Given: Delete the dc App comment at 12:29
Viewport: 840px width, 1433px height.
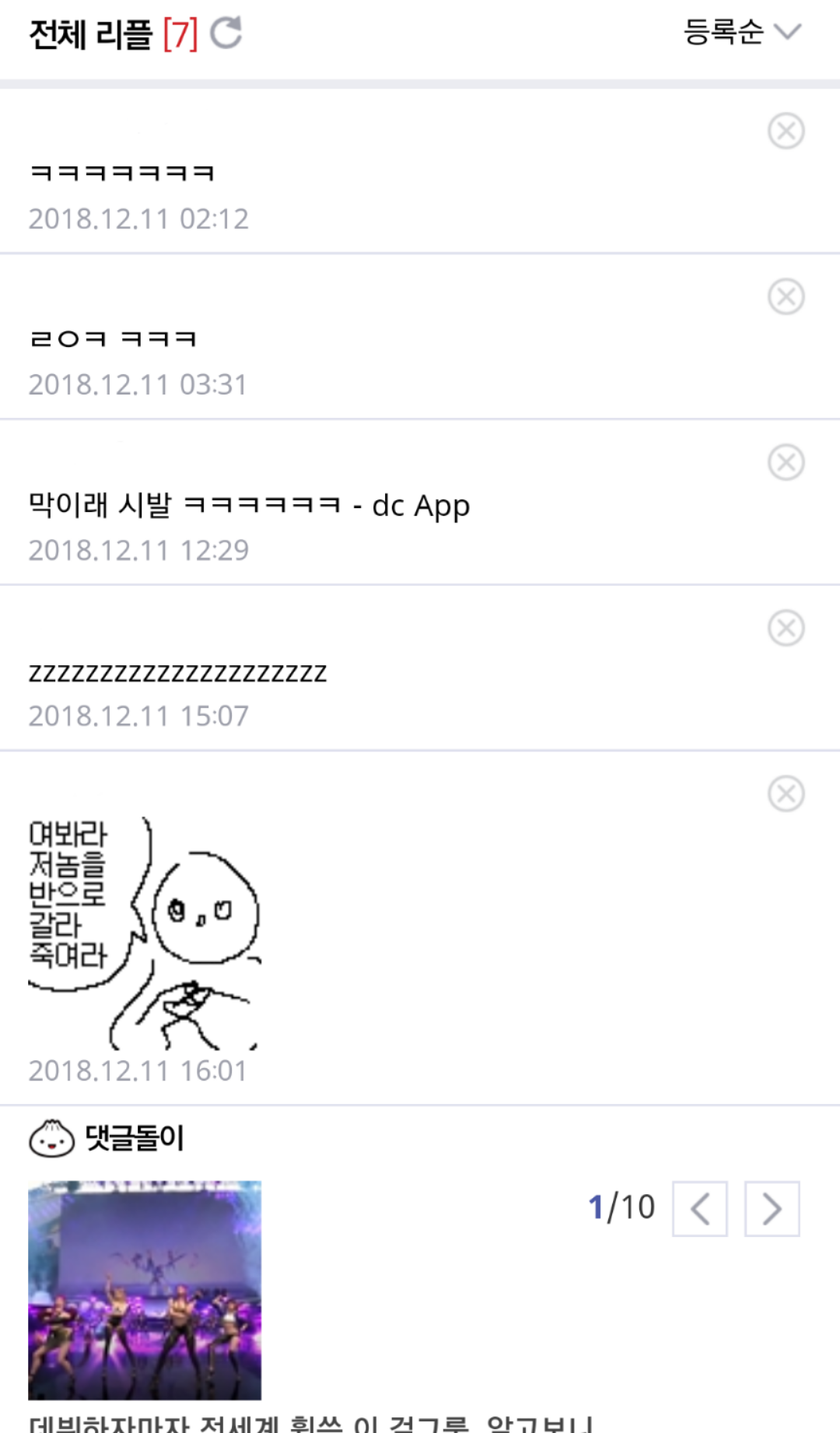Looking at the screenshot, I should [x=786, y=462].
